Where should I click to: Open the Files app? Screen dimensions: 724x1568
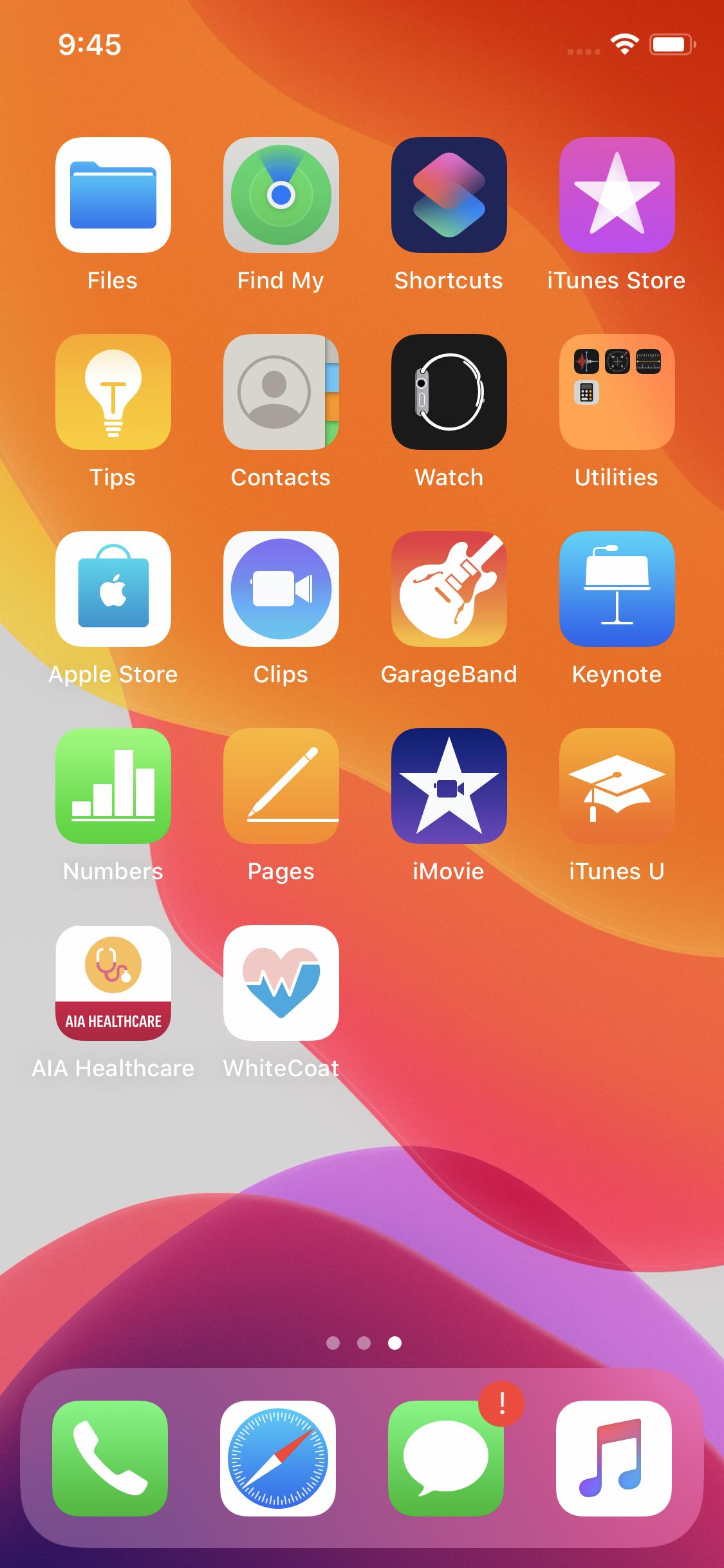coord(113,195)
